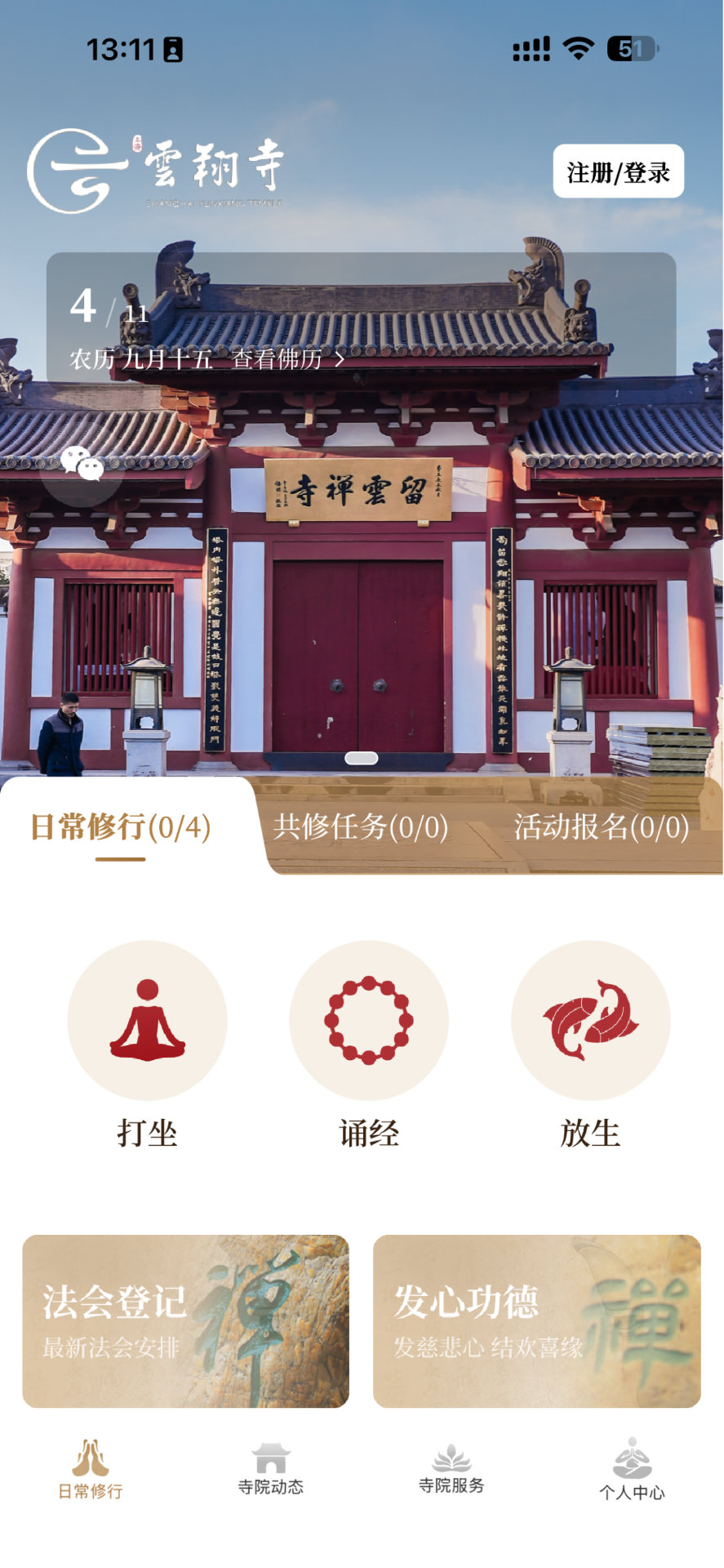The image size is (724, 1568).
Task: Tap the 注册/登录 button
Action: click(620, 169)
